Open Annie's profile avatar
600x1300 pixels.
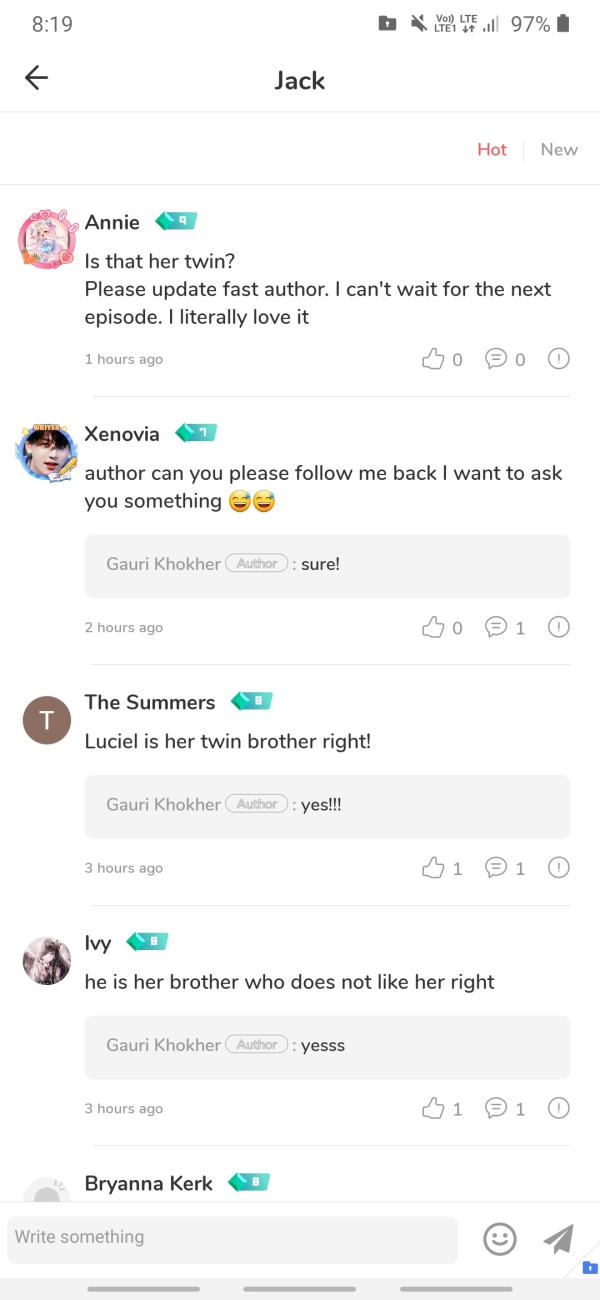tap(46, 239)
